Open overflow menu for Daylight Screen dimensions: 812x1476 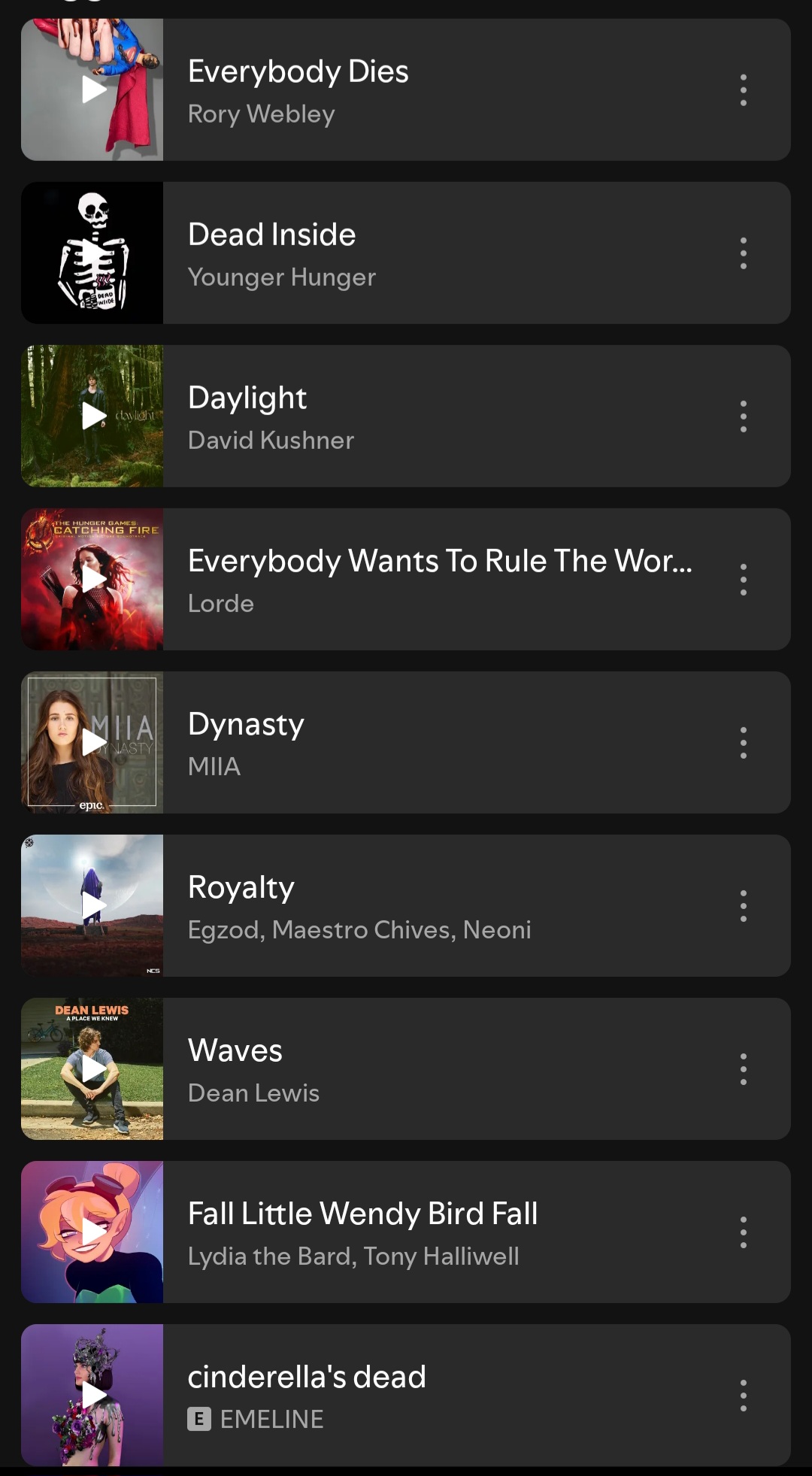point(743,417)
